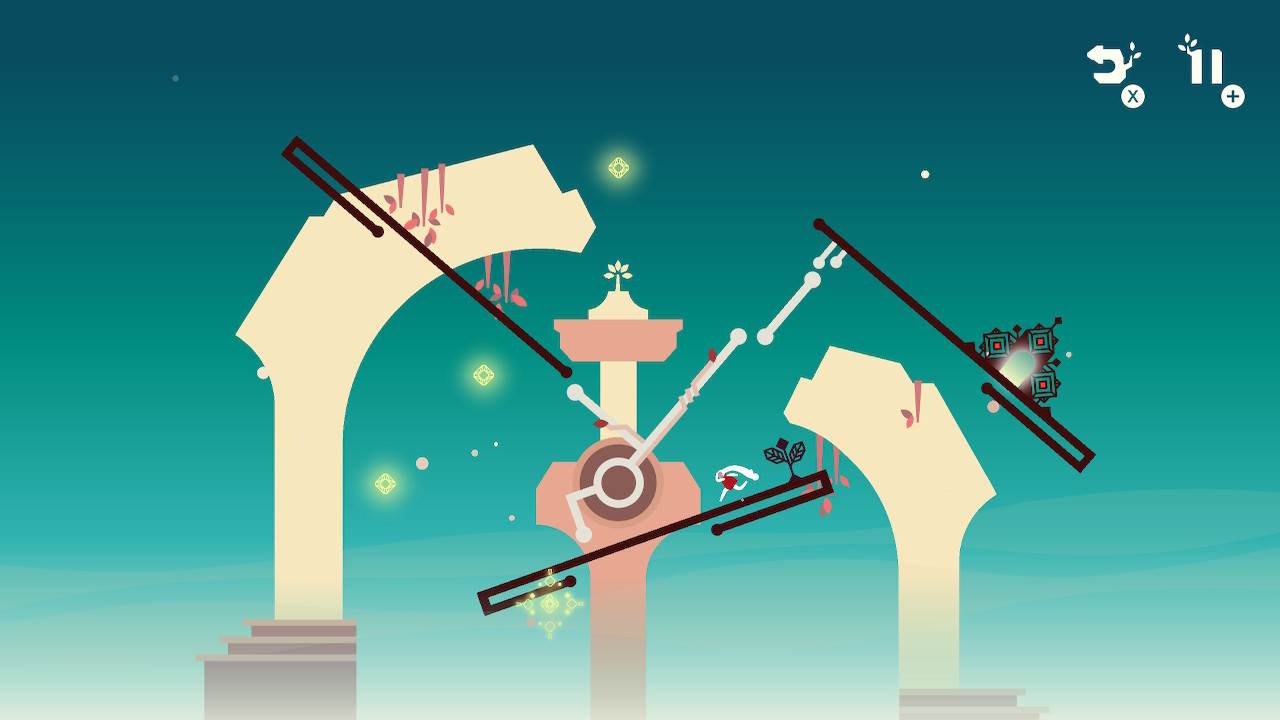Restart the level with the undo icon
Image resolution: width=1280 pixels, height=720 pixels.
coord(1112,66)
